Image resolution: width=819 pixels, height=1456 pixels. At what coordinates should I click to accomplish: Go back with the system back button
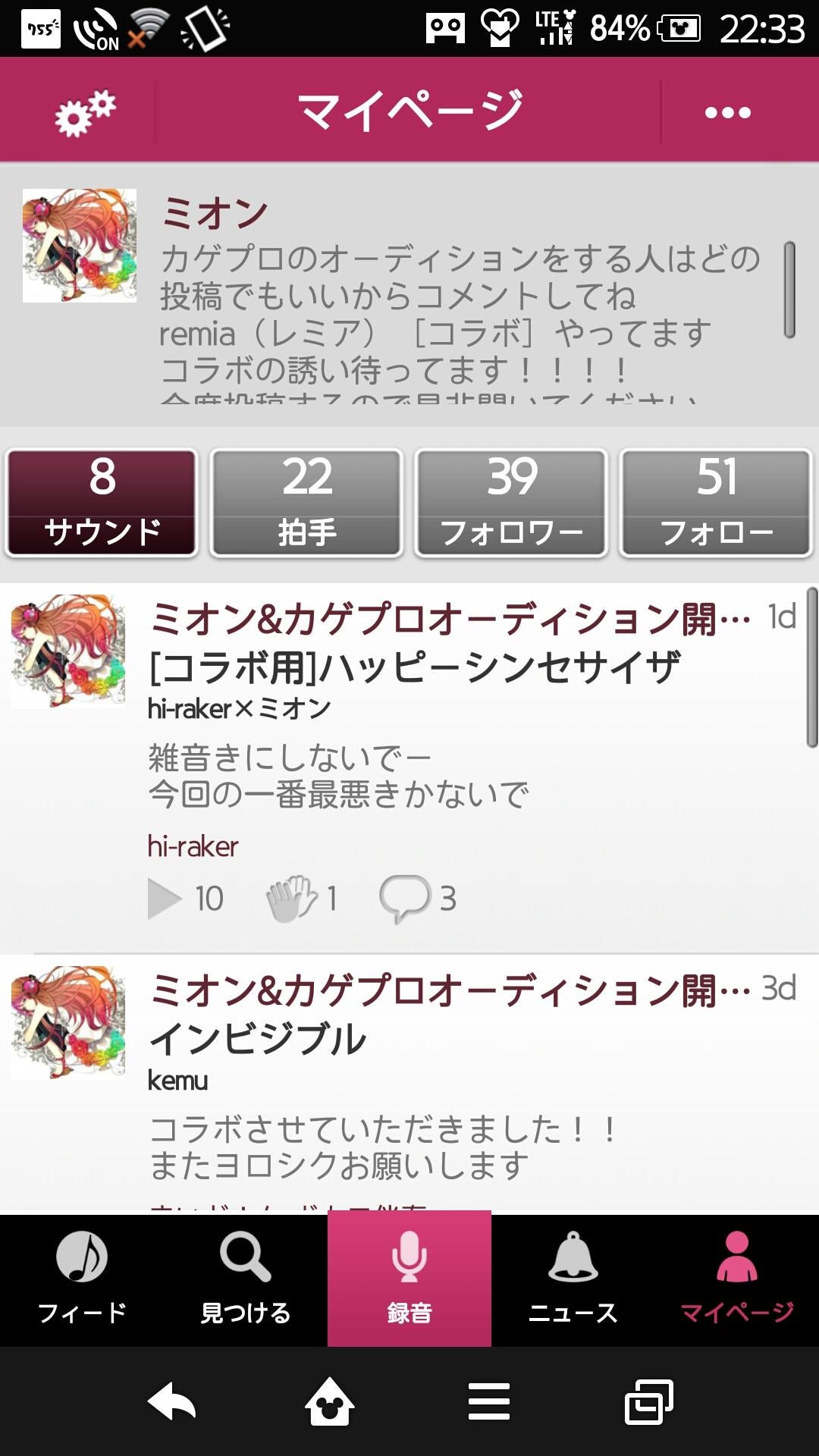coord(172,1401)
